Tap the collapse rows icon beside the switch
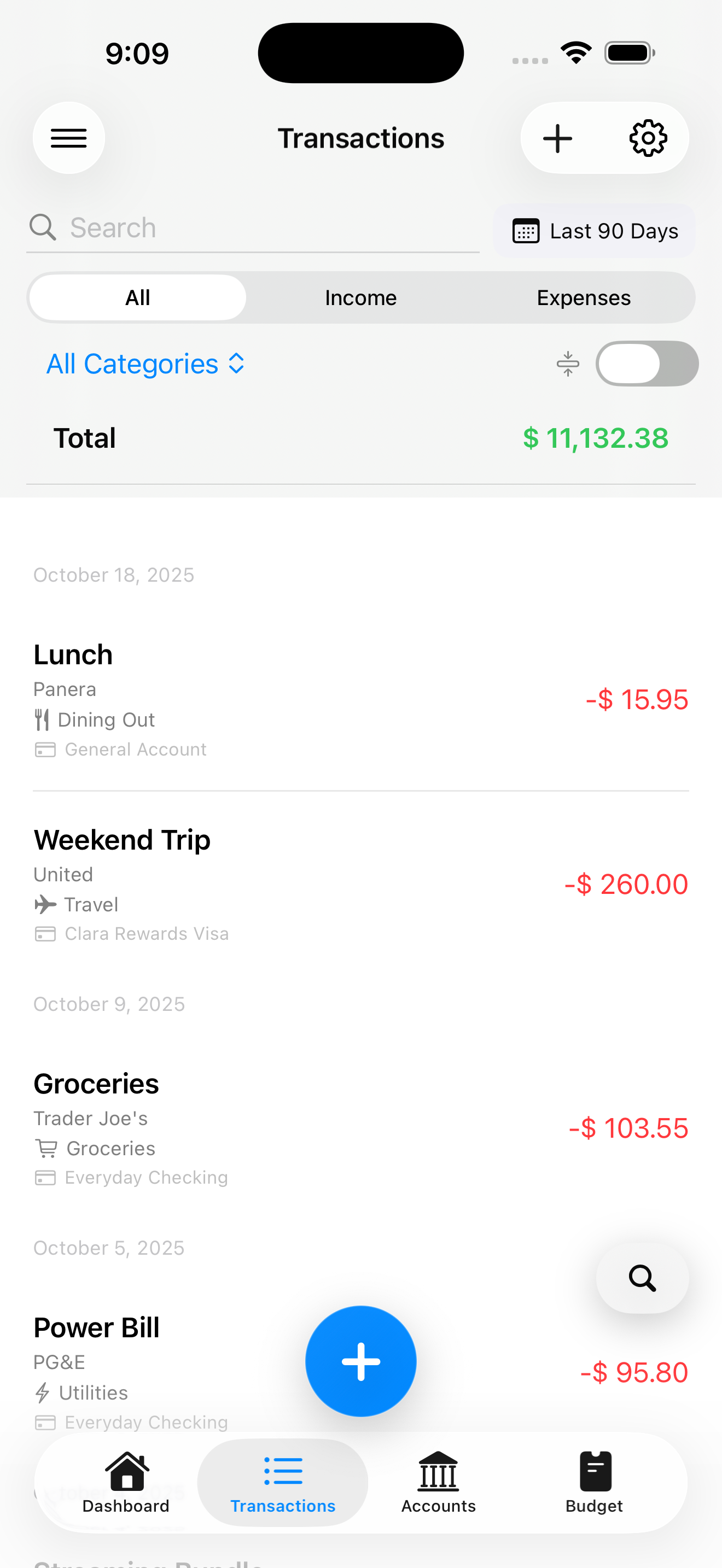 click(567, 364)
